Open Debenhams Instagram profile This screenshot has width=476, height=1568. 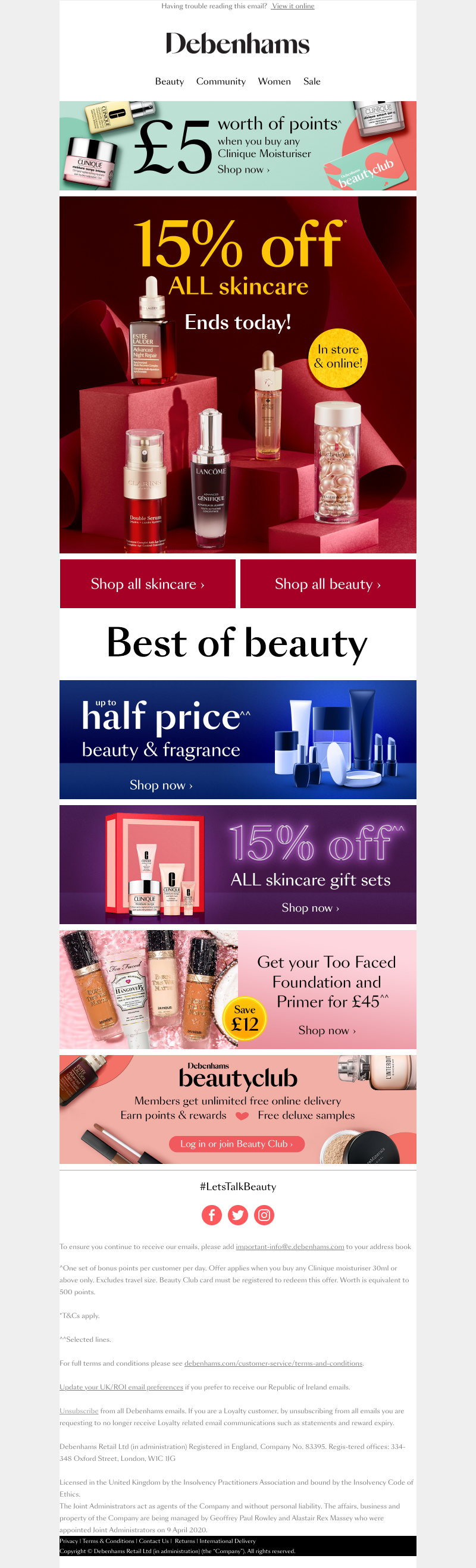click(x=264, y=1215)
